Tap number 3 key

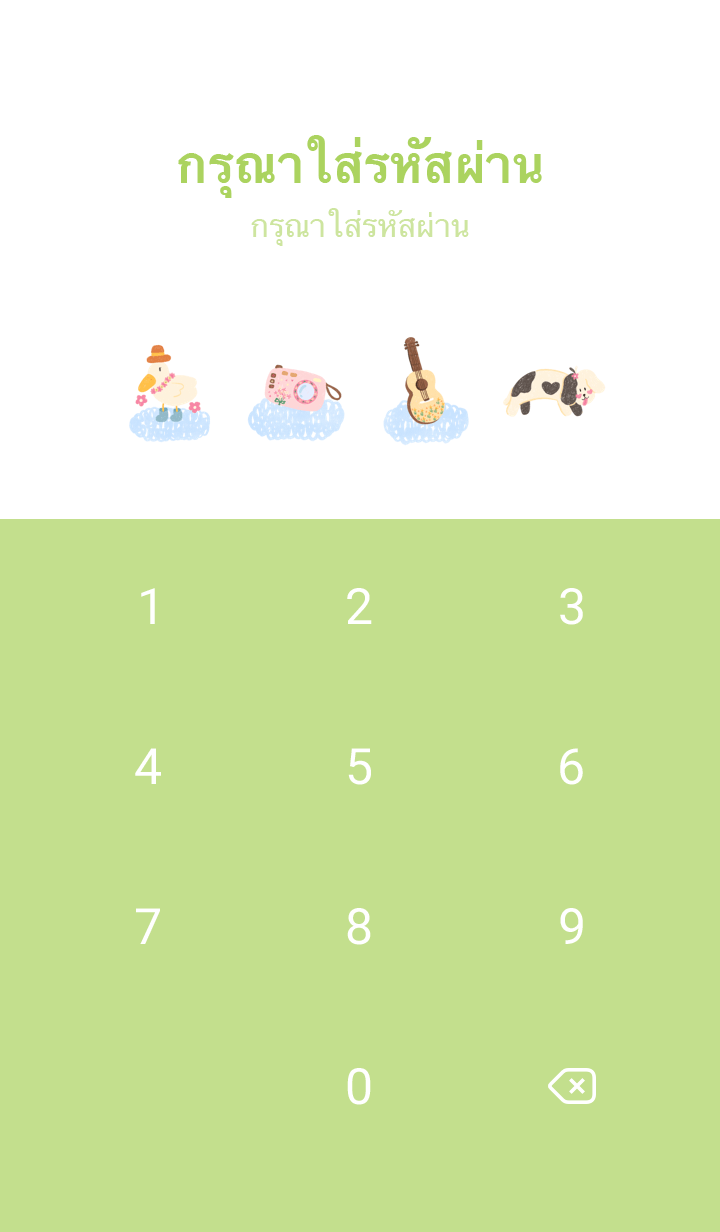tap(571, 607)
